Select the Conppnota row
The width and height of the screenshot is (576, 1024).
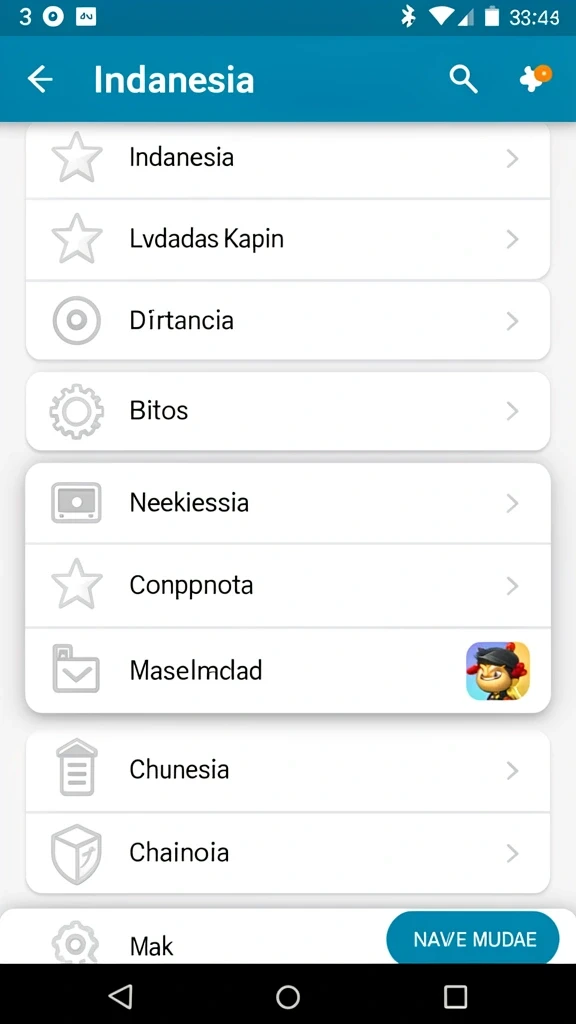[x=287, y=585]
